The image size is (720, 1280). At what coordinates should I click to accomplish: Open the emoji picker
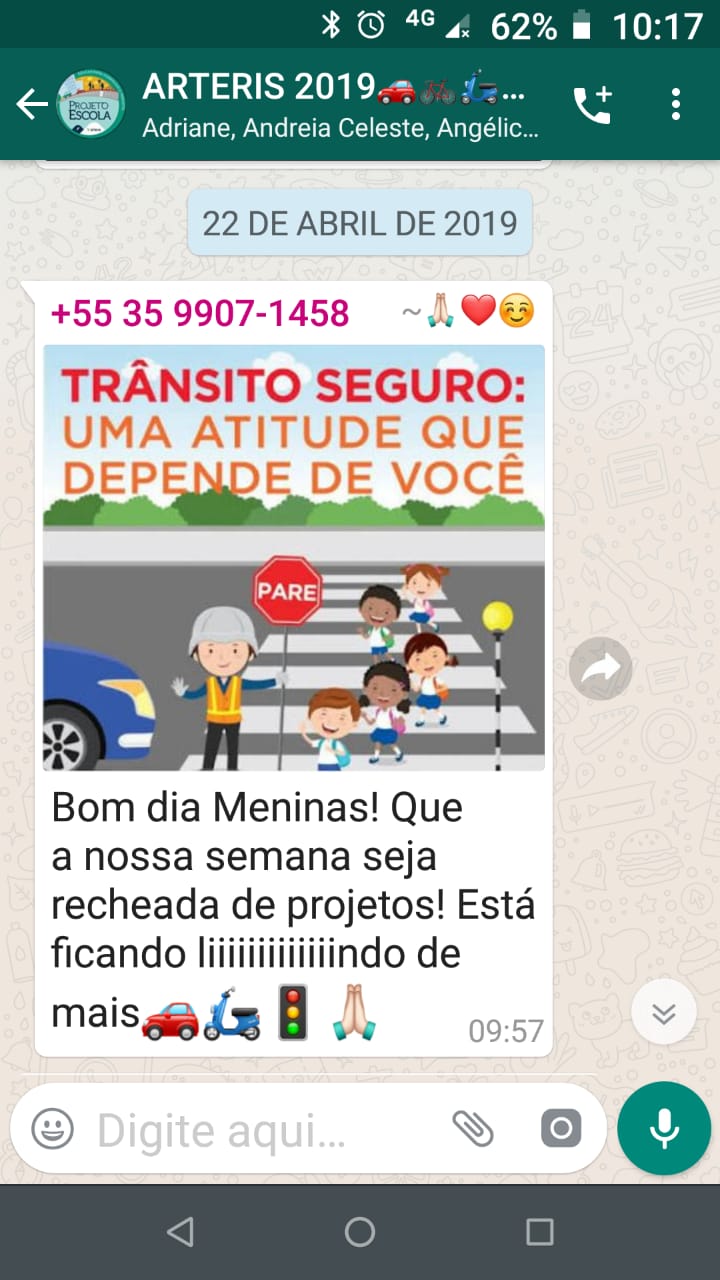tap(52, 1130)
